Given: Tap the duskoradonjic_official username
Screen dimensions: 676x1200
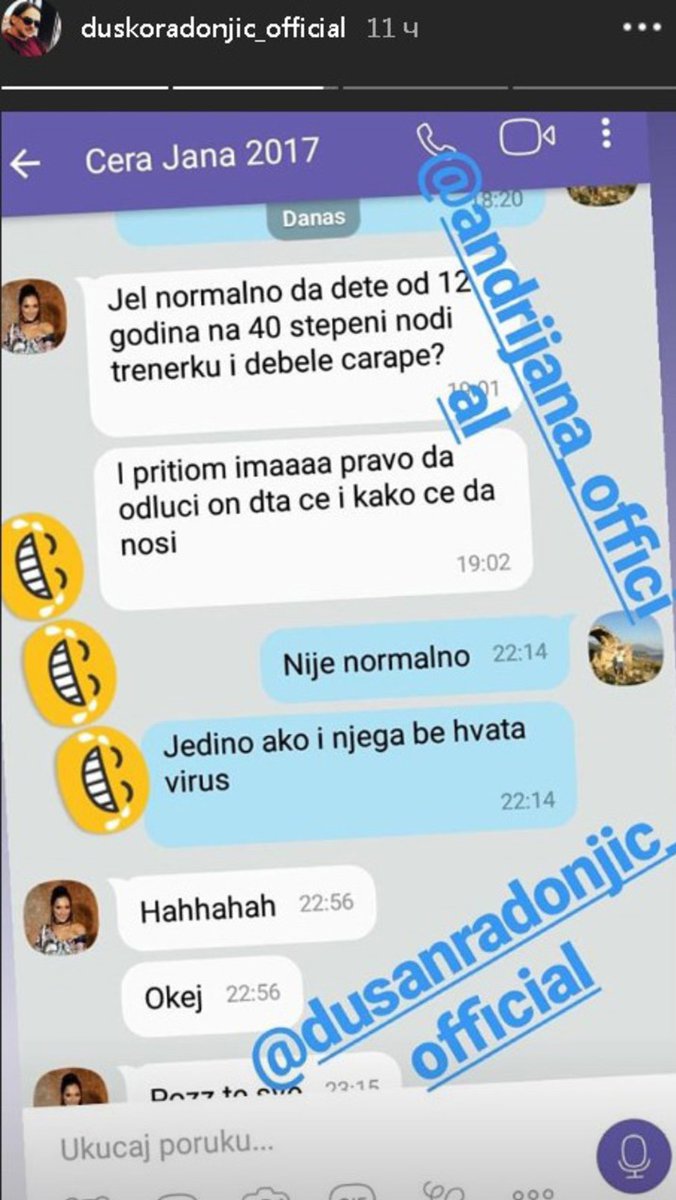Looking at the screenshot, I should click(x=212, y=29).
